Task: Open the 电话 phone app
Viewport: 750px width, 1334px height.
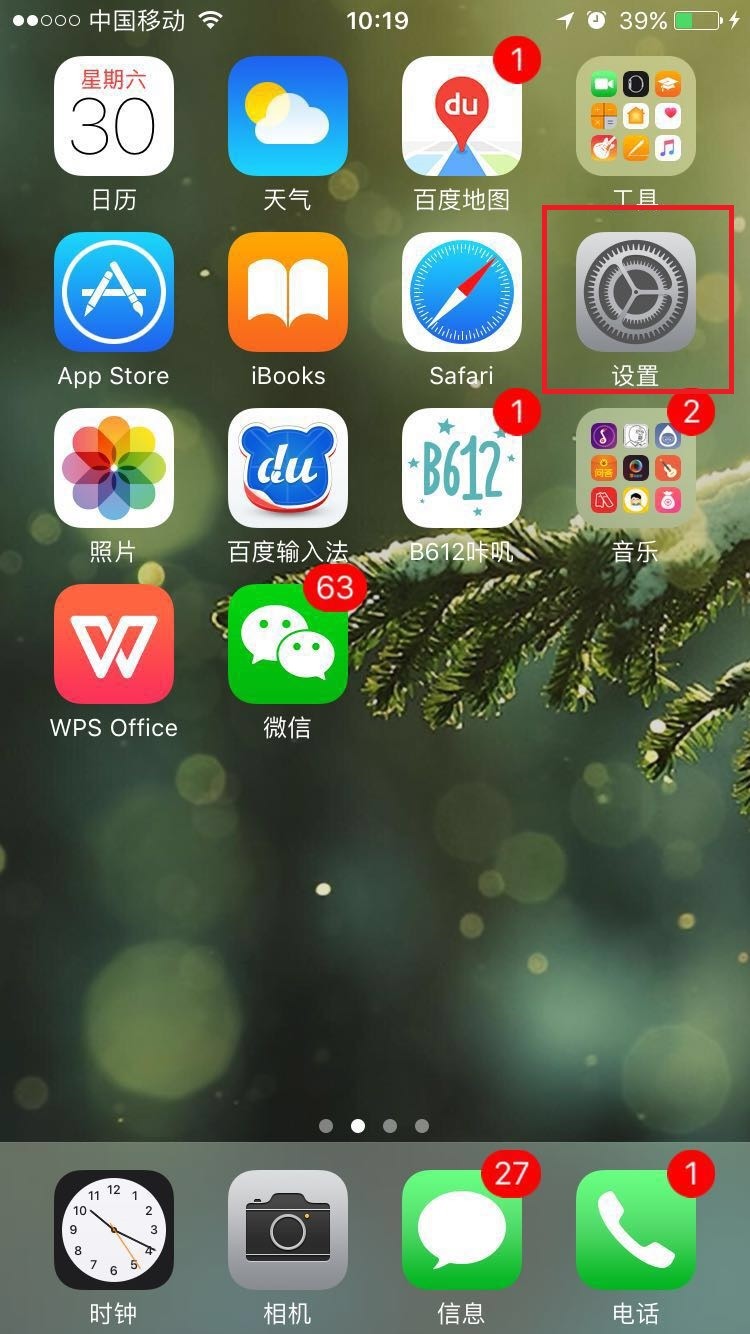Action: point(635,1230)
